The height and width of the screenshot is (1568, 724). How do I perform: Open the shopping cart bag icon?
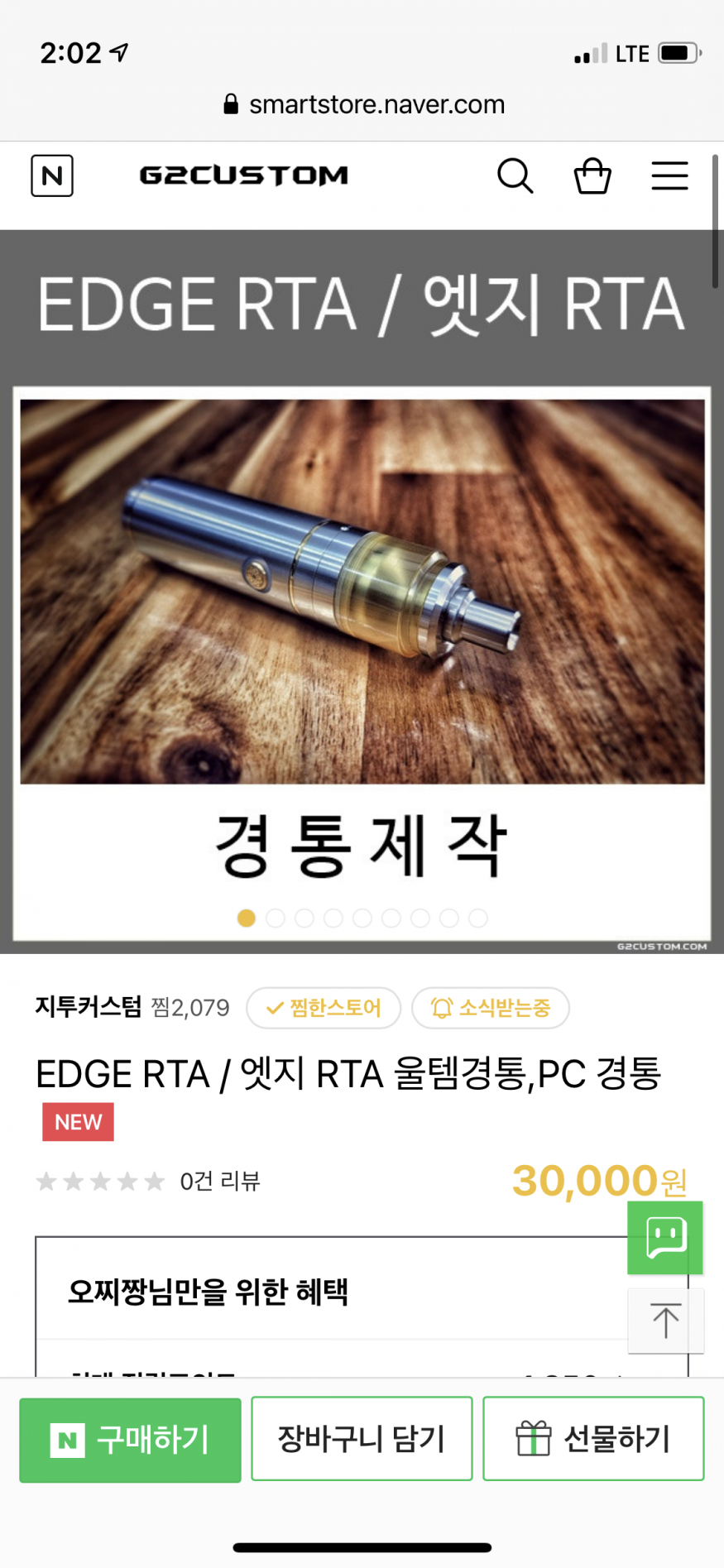click(x=592, y=175)
